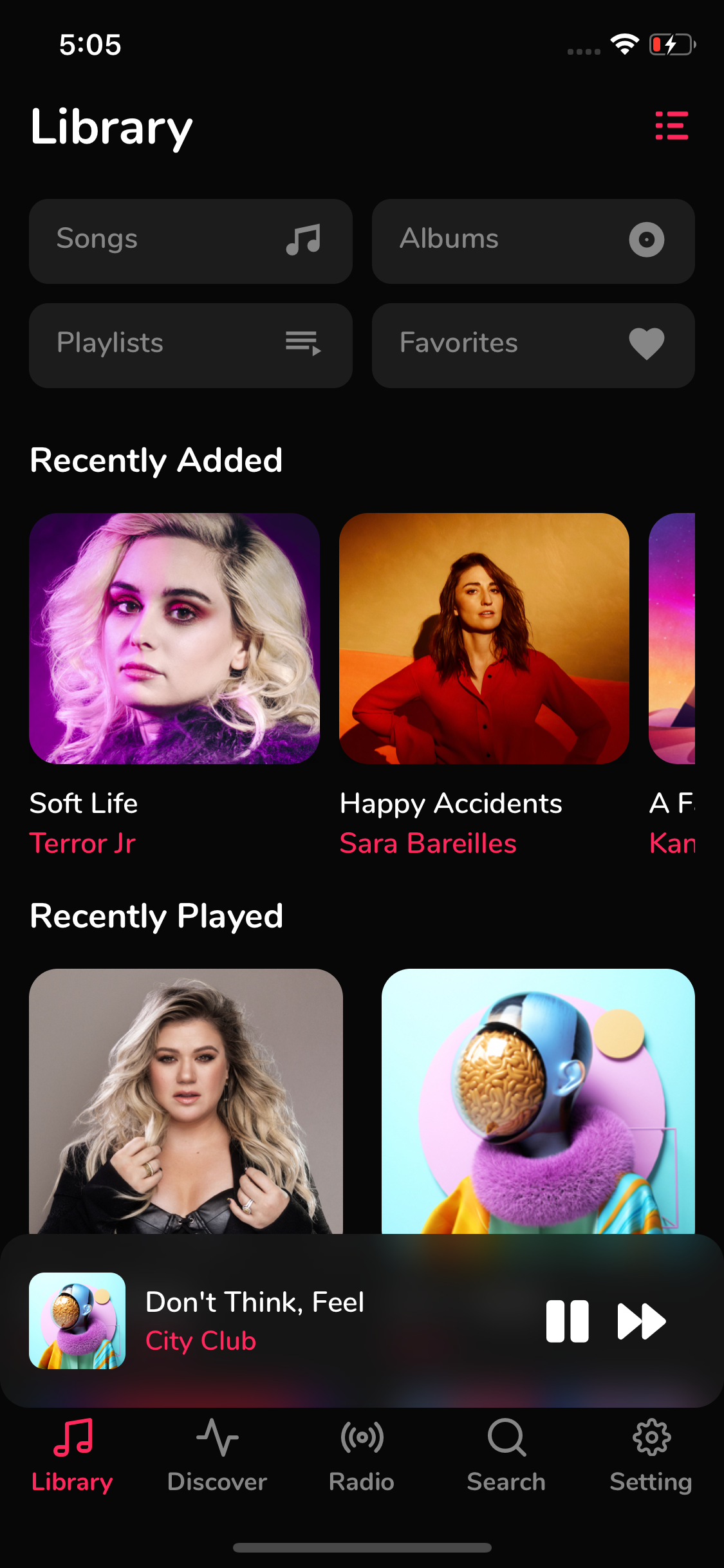
Task: Tap the Favorites heart icon
Action: pos(645,345)
